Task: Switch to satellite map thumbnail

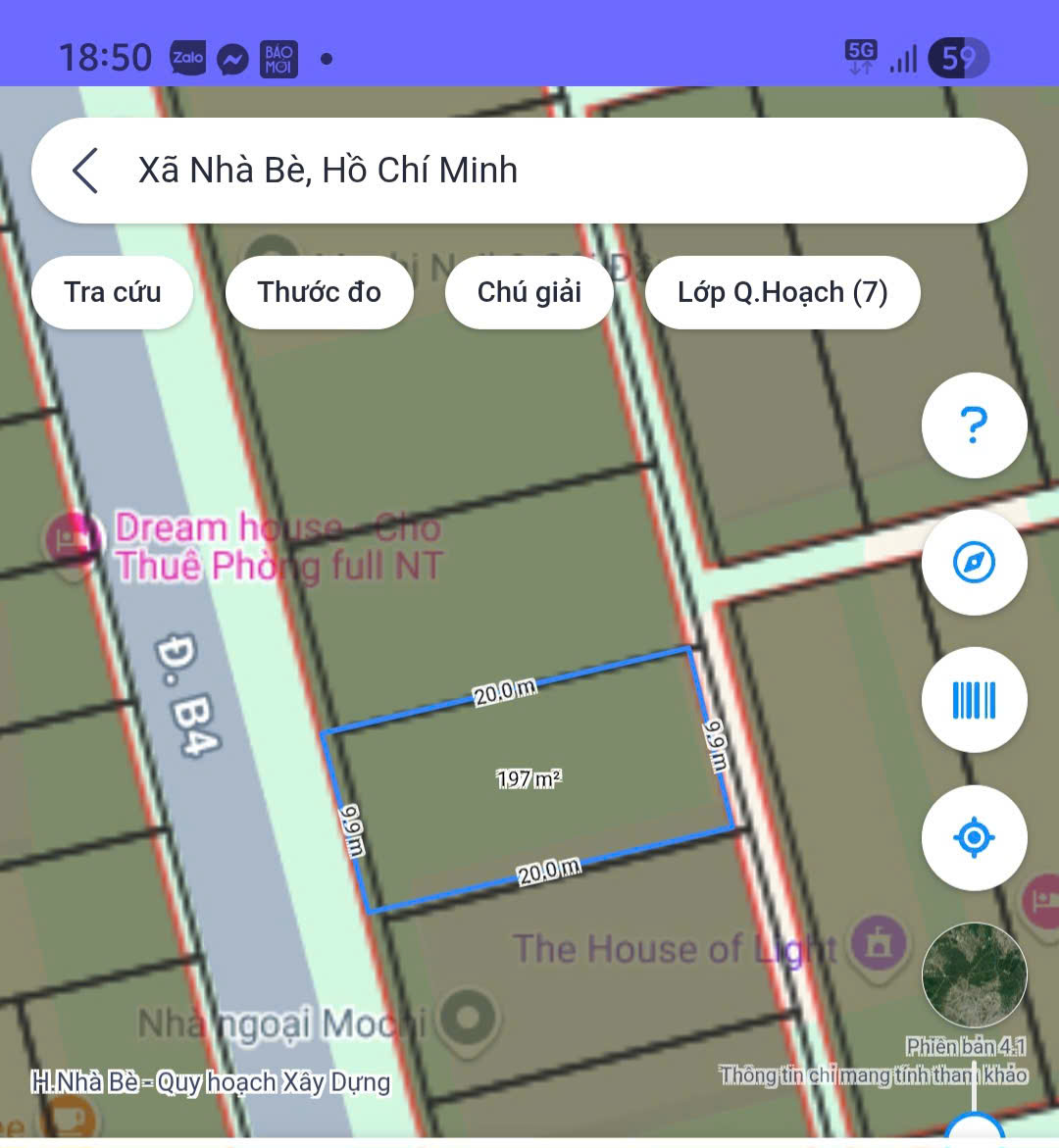Action: (974, 974)
